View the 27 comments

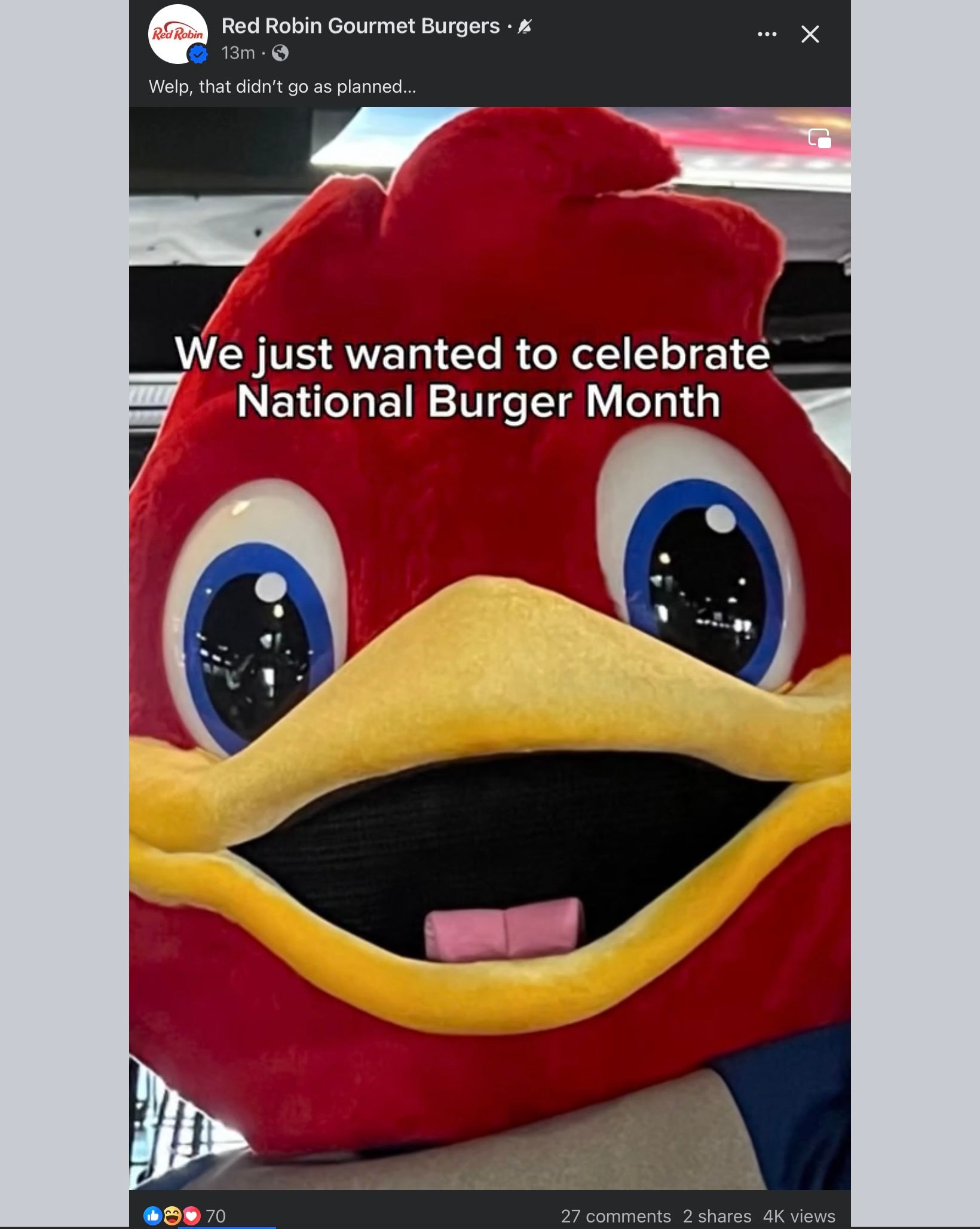click(615, 1216)
